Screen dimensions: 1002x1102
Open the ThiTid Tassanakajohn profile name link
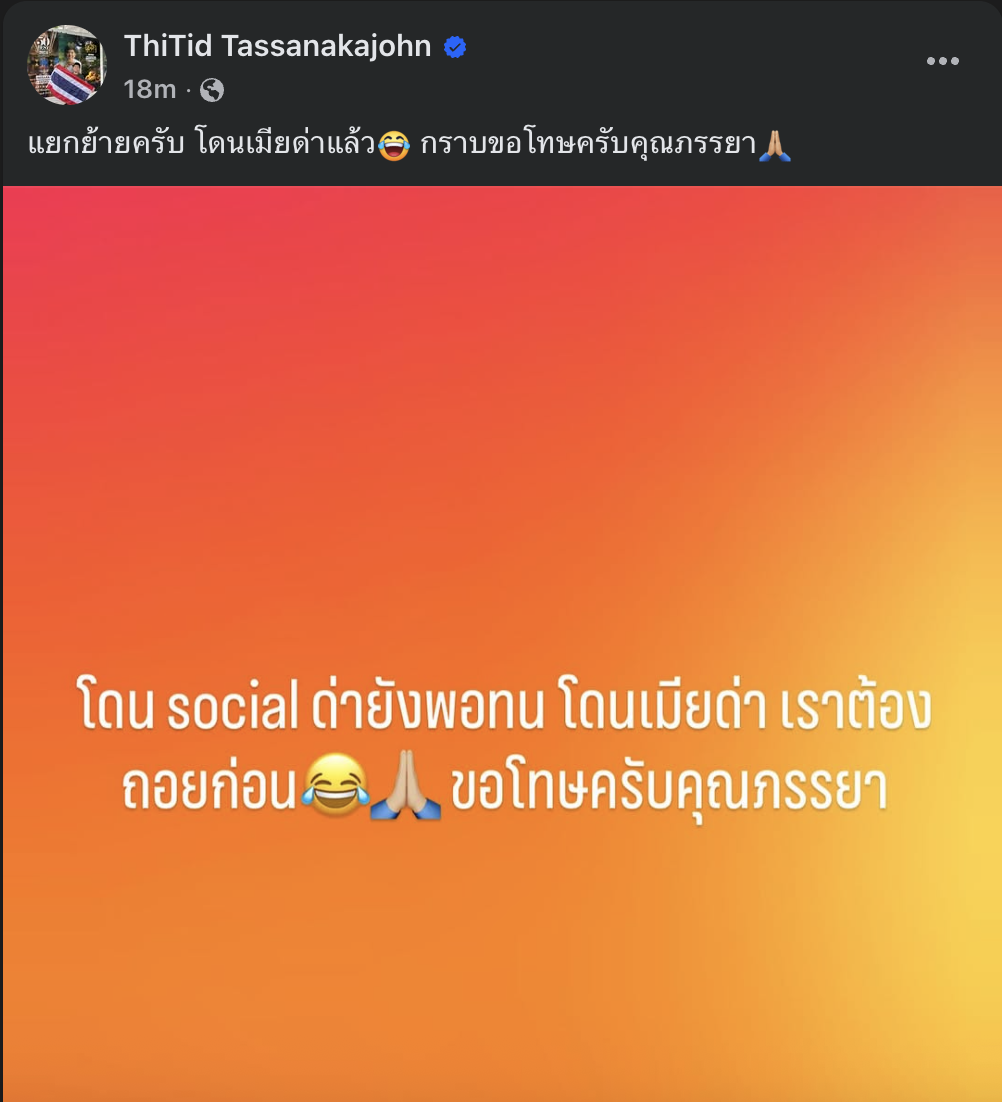click(277, 46)
